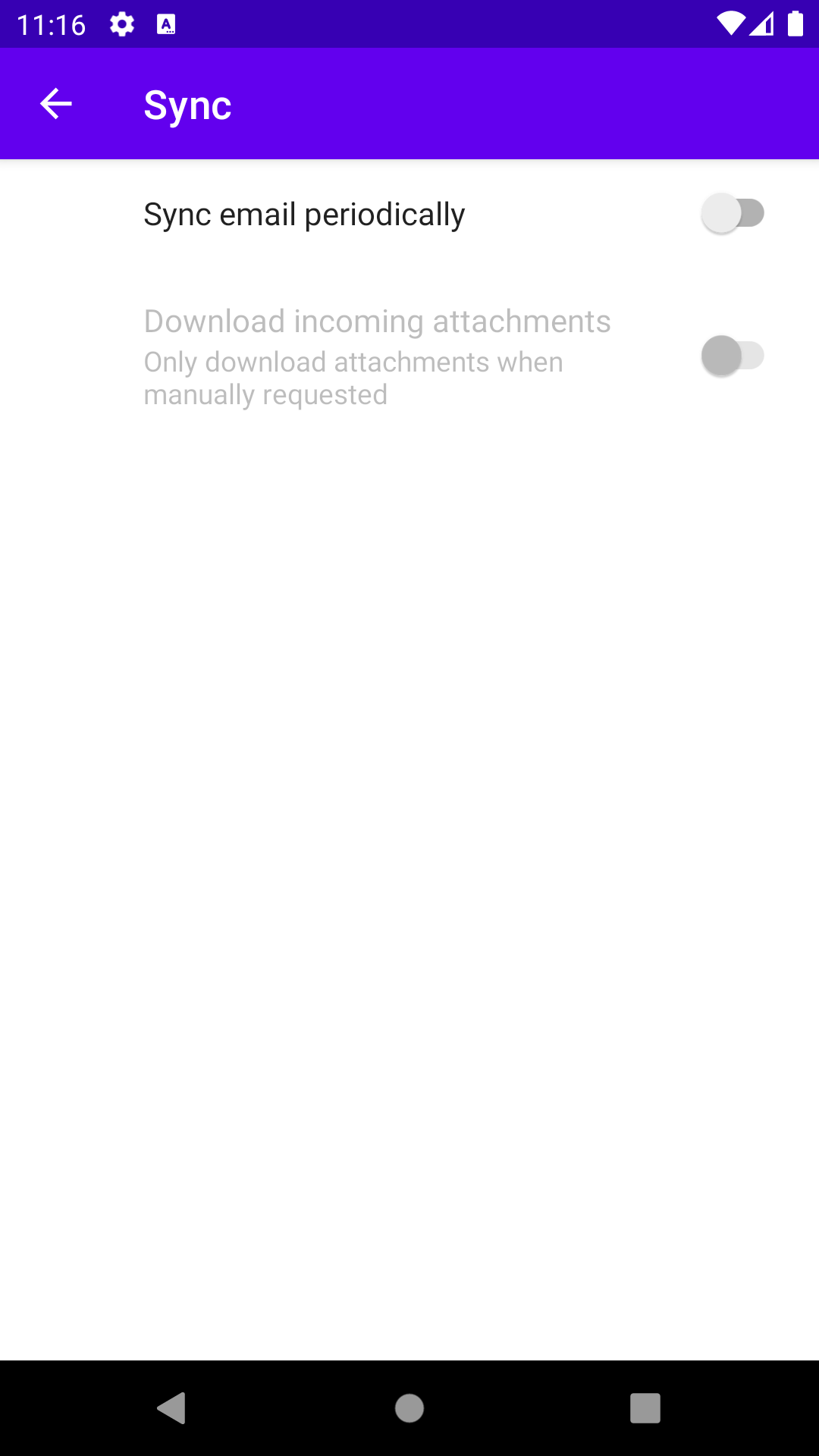Open recent apps from navigation bar
The image size is (819, 1456).
tap(645, 1408)
